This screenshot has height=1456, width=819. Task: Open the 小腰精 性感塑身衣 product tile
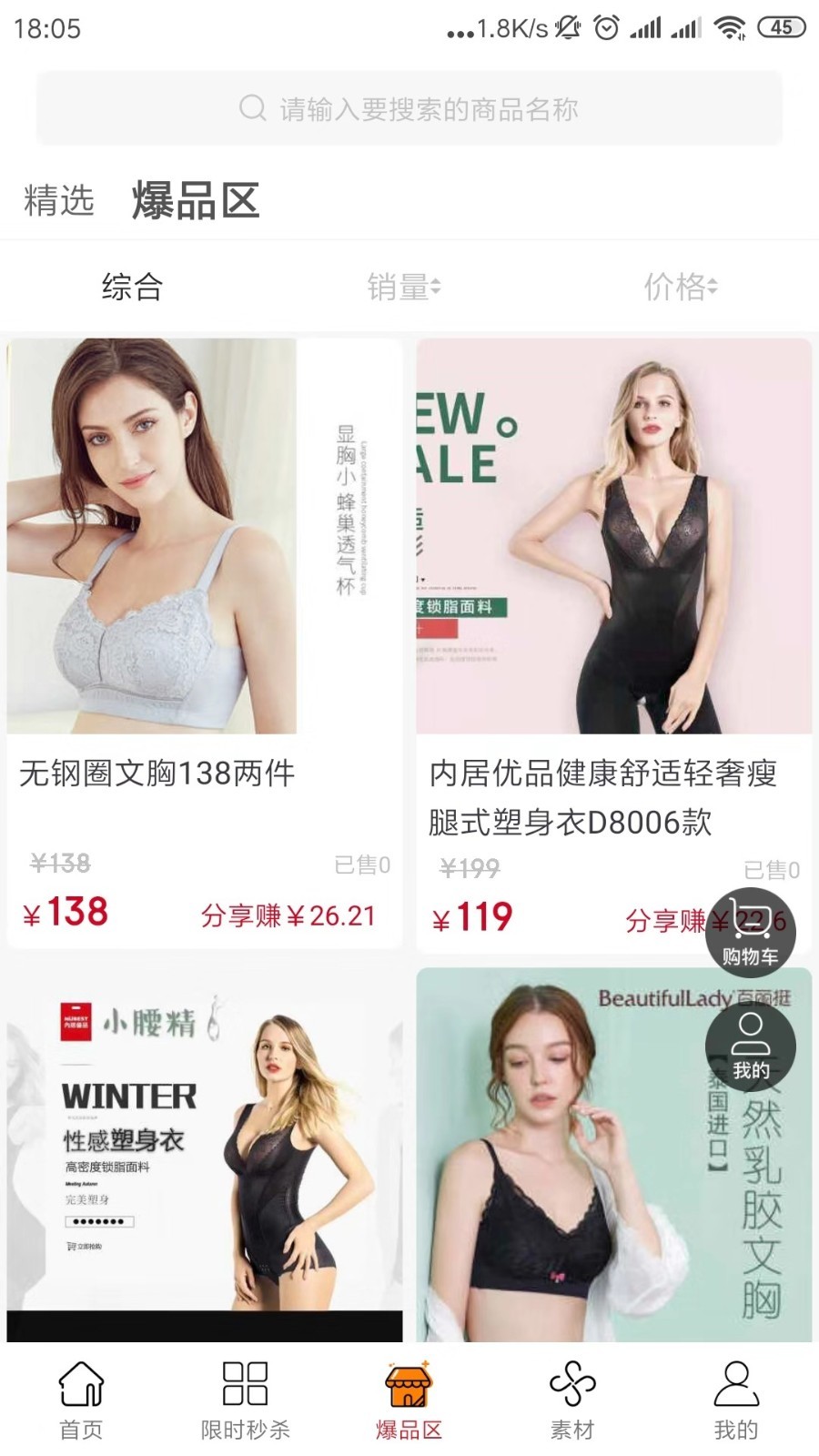(205, 1156)
